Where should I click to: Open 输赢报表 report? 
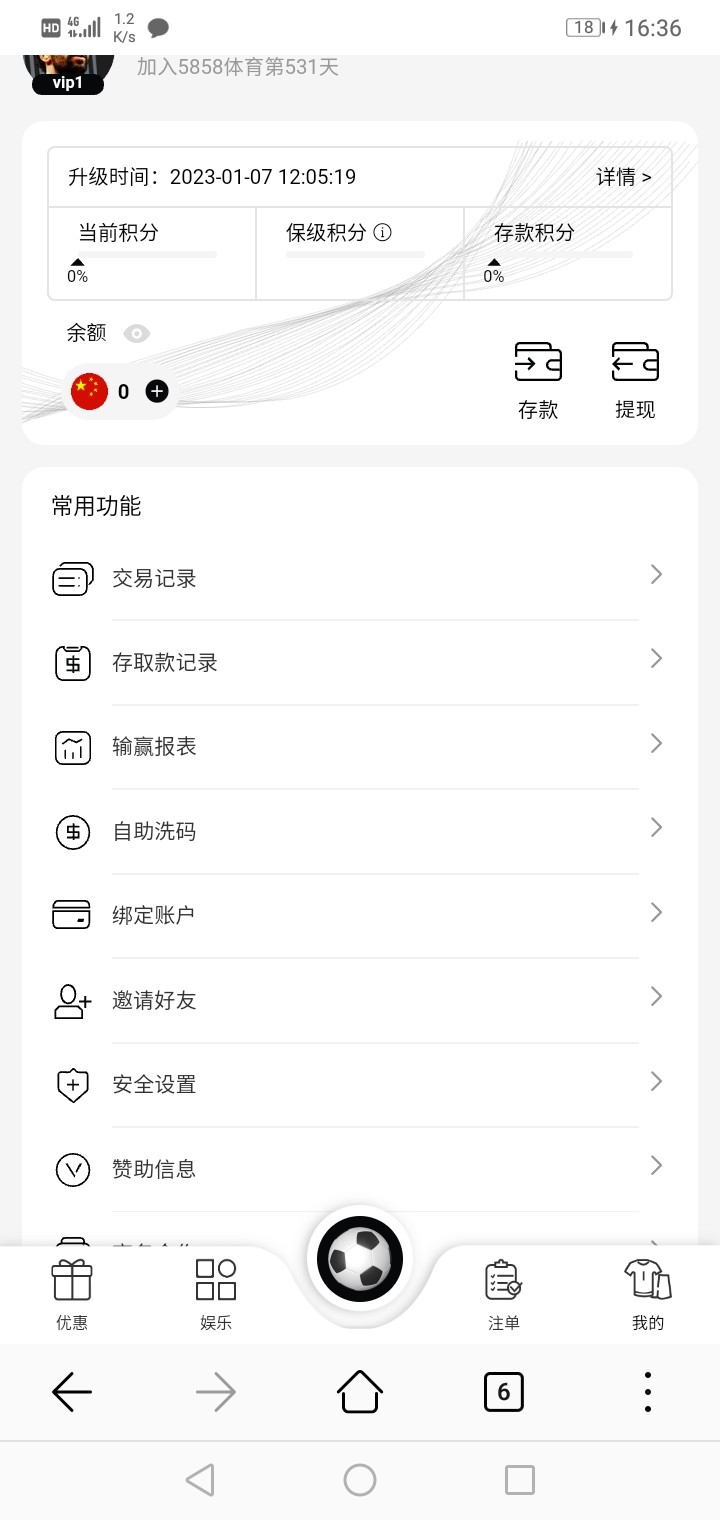point(358,746)
